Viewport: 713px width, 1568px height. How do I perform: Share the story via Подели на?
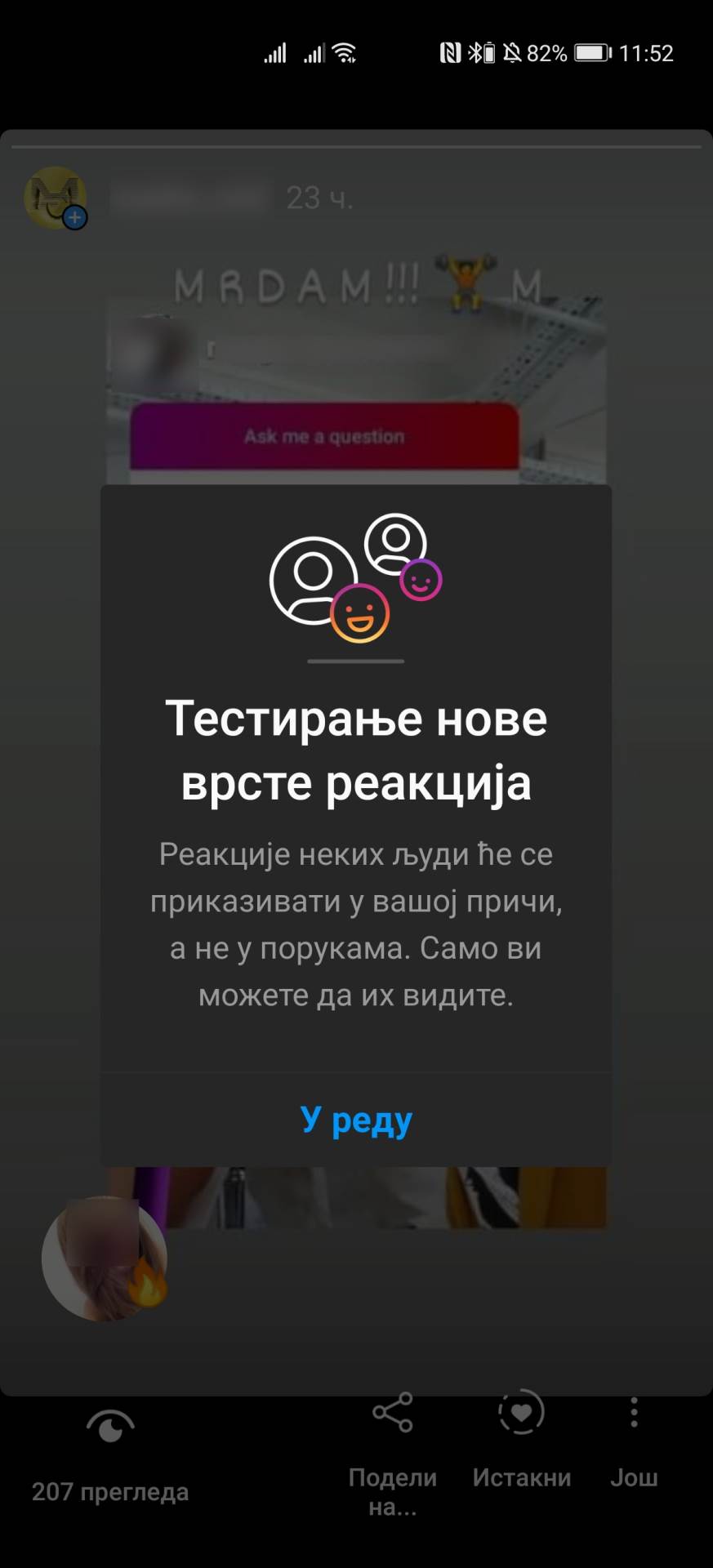coord(393,1450)
